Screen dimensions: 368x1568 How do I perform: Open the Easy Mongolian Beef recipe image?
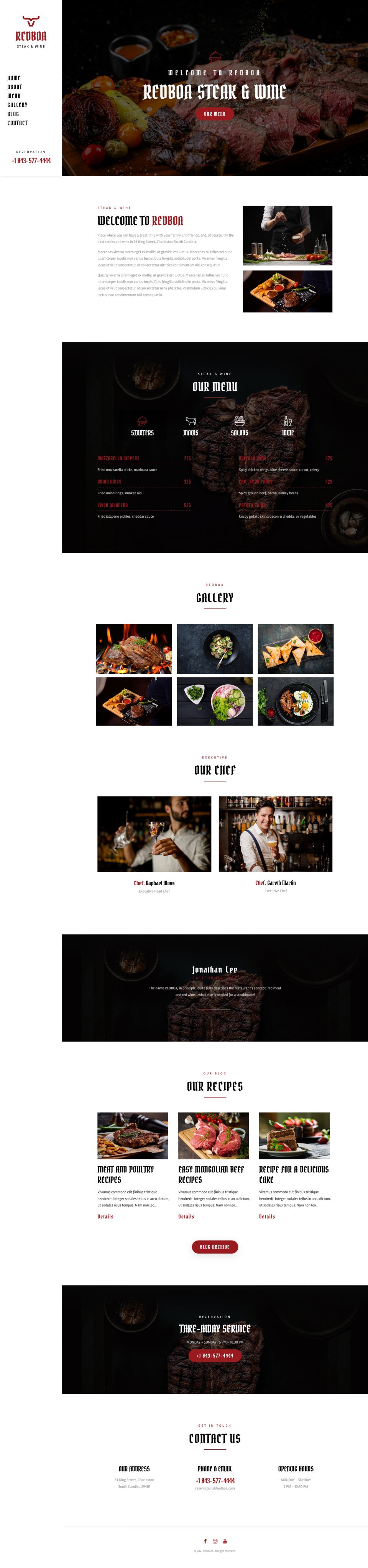(213, 1135)
